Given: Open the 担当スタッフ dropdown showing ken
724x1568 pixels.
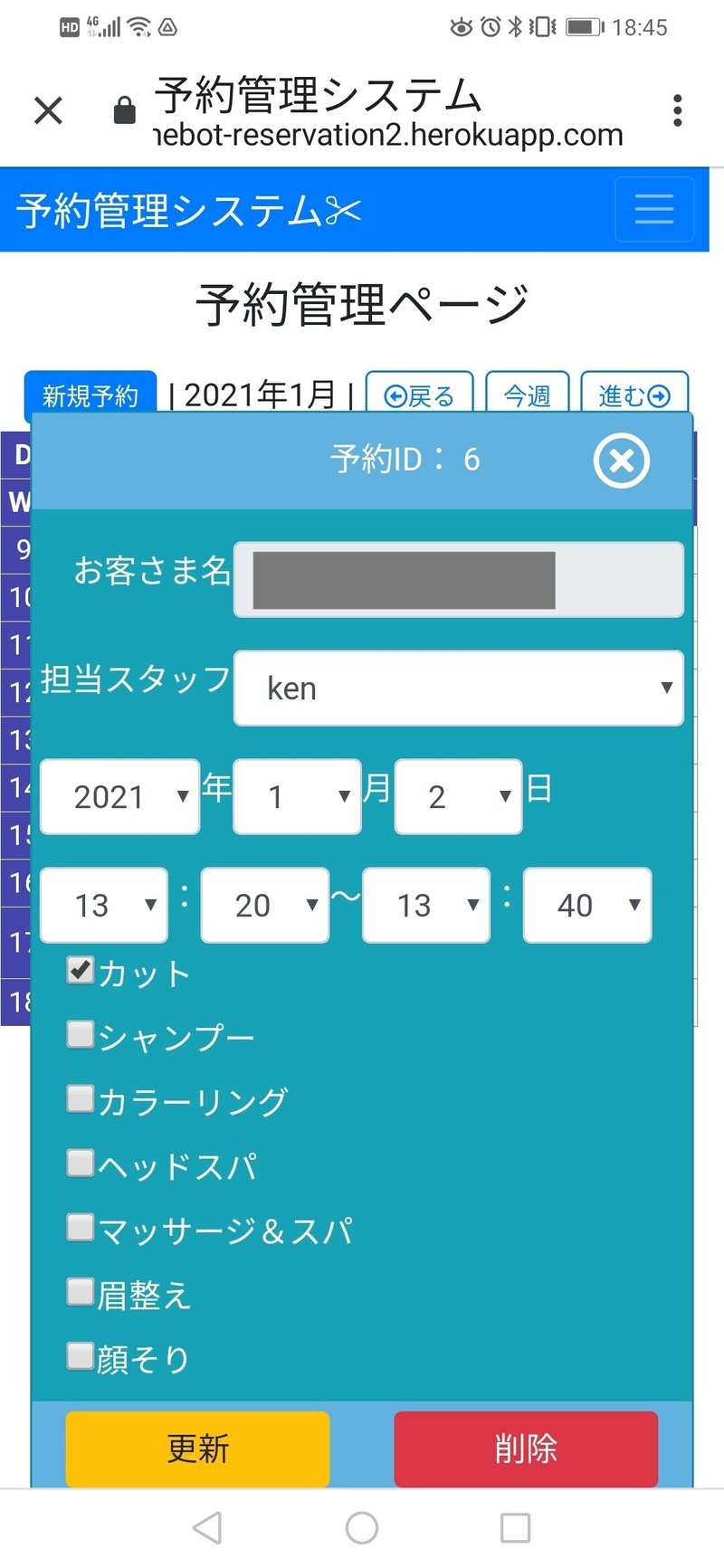Looking at the screenshot, I should coord(458,689).
